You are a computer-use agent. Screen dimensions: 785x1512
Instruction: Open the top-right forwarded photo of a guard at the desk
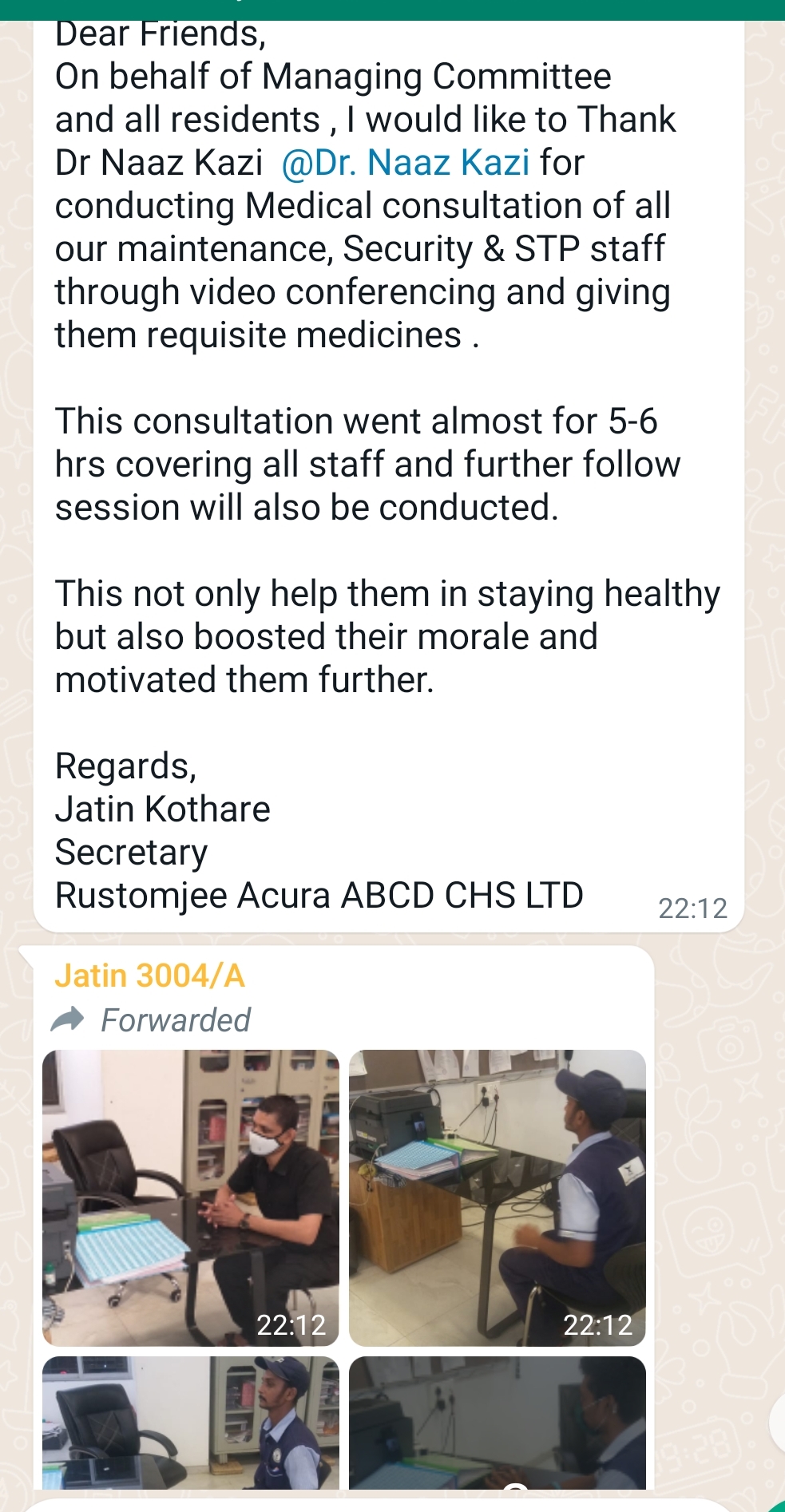pos(497,1197)
